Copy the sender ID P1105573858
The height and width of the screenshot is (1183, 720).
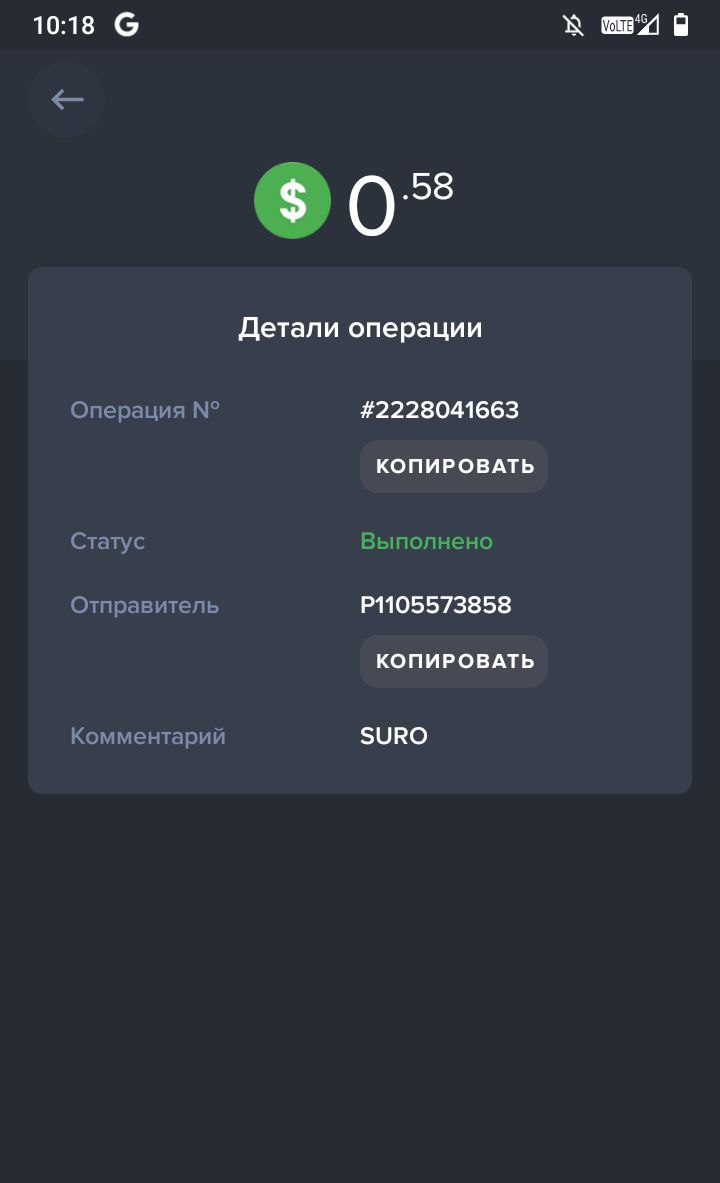[454, 661]
